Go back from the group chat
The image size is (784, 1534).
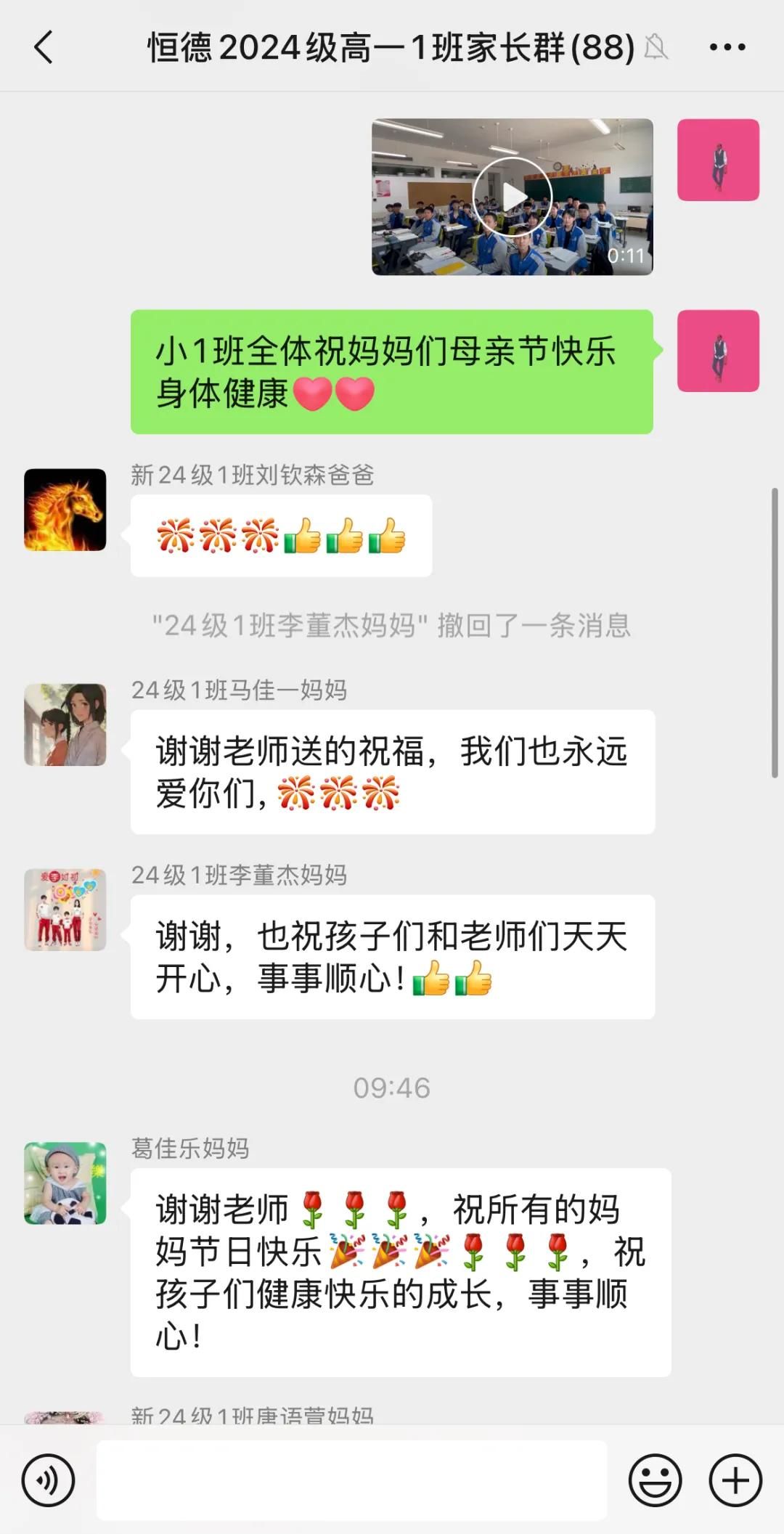tap(44, 48)
